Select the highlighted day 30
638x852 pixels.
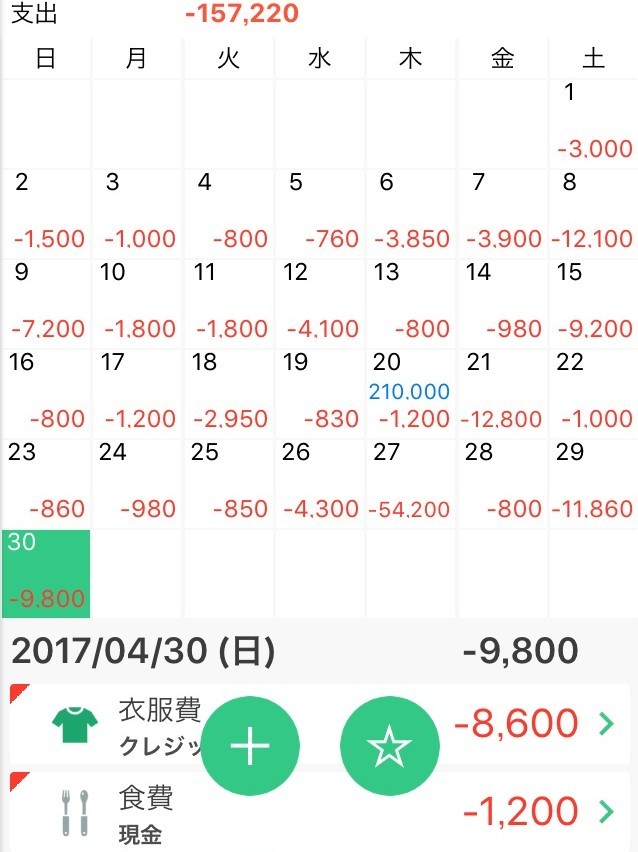click(x=46, y=573)
